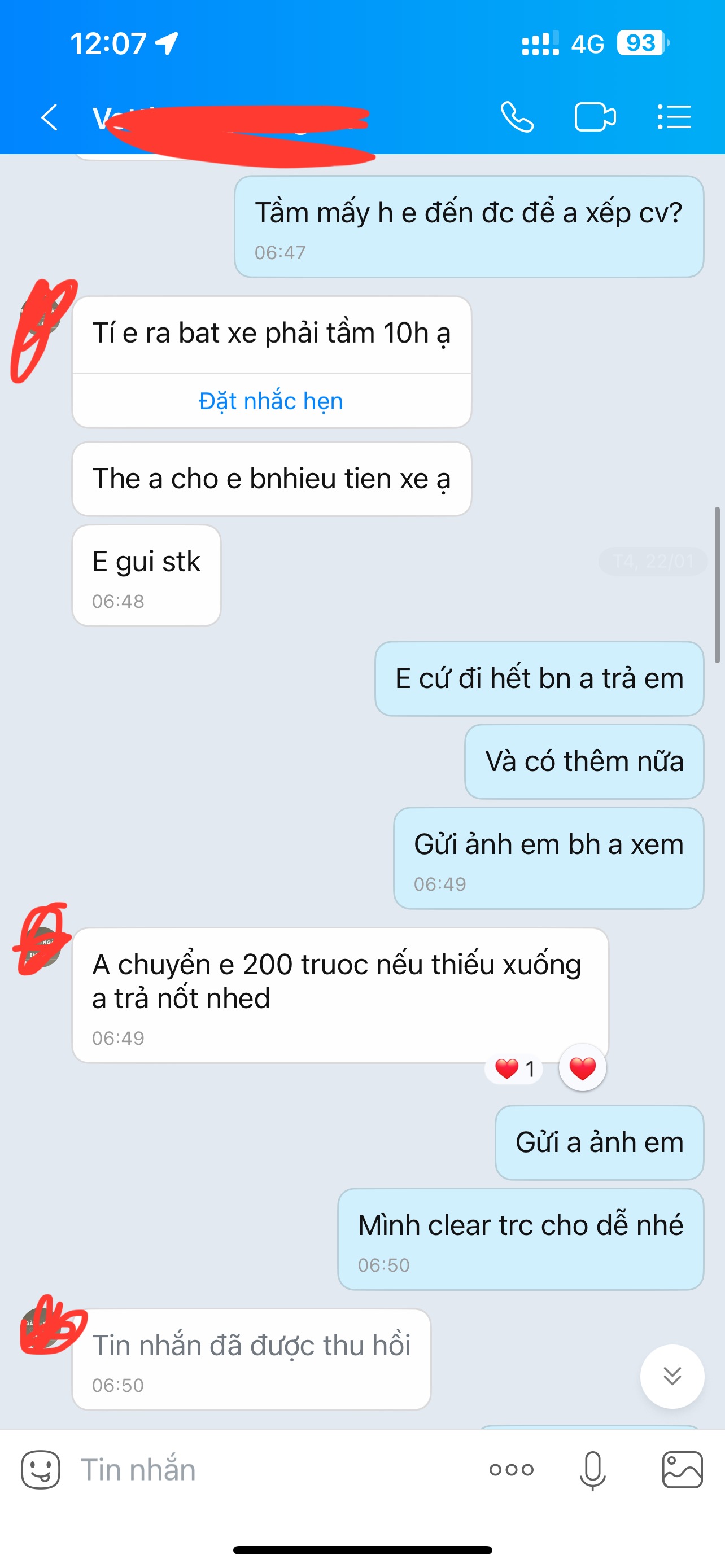
Task: Open the photo gallery picker
Action: (x=682, y=1470)
